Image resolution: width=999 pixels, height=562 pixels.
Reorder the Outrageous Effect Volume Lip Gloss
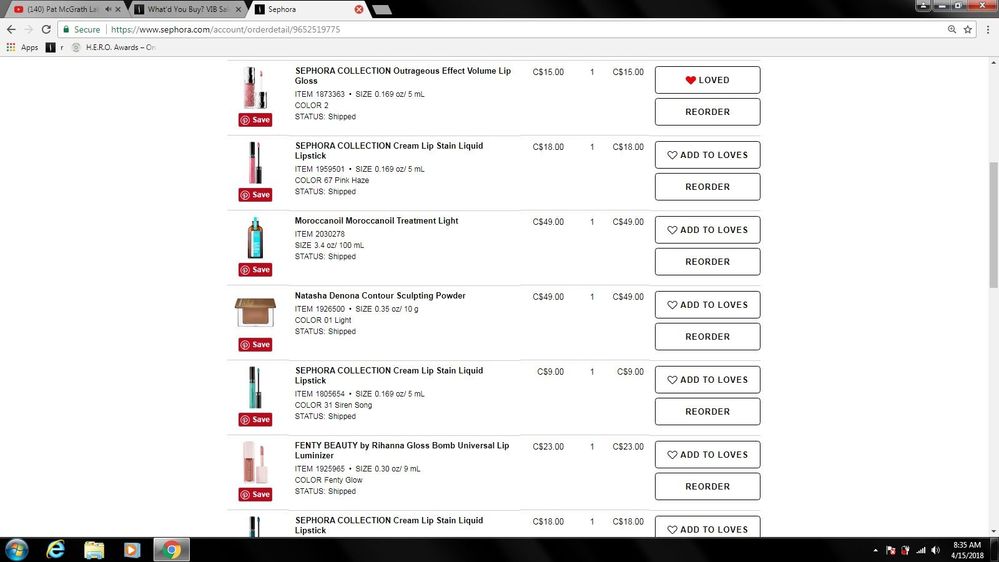click(x=707, y=112)
